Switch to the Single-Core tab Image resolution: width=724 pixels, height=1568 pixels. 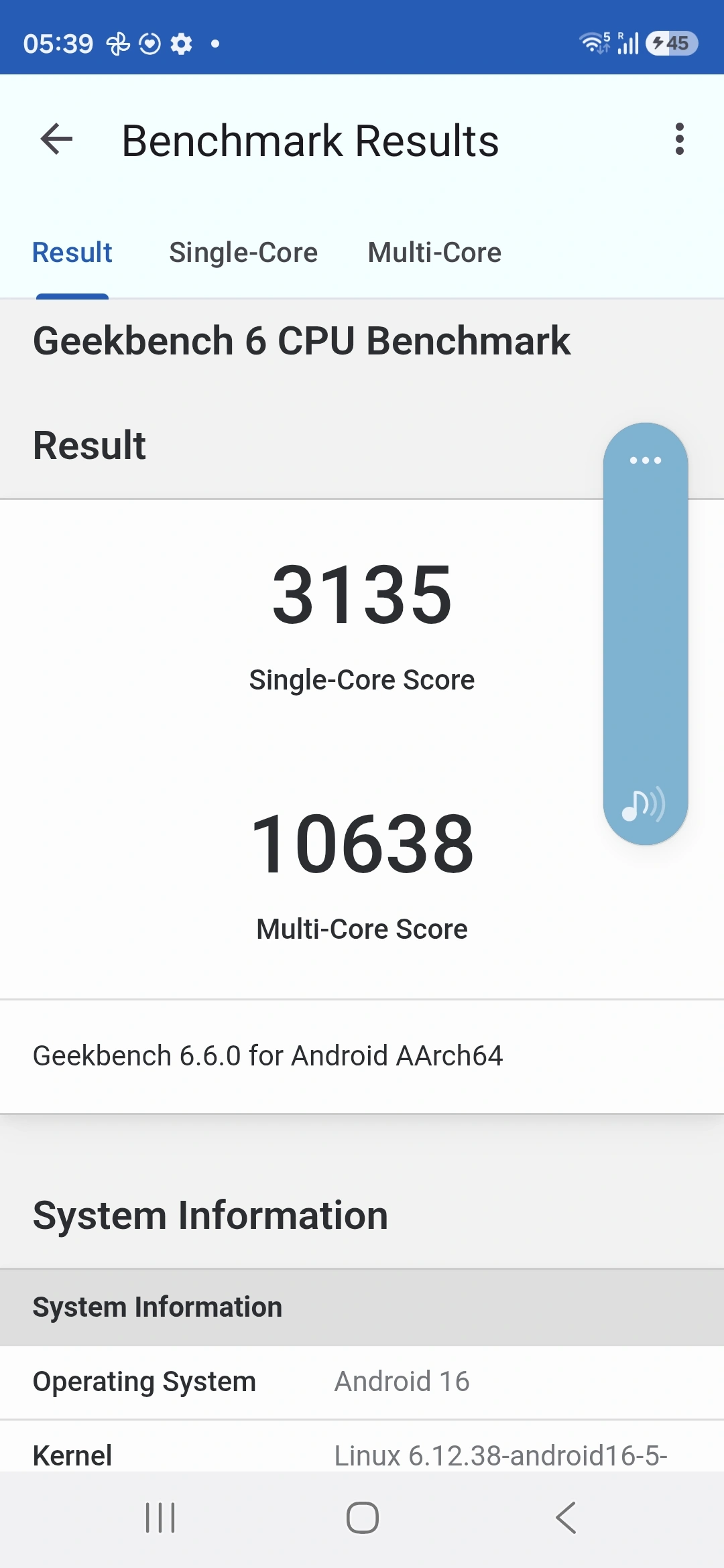pos(243,253)
